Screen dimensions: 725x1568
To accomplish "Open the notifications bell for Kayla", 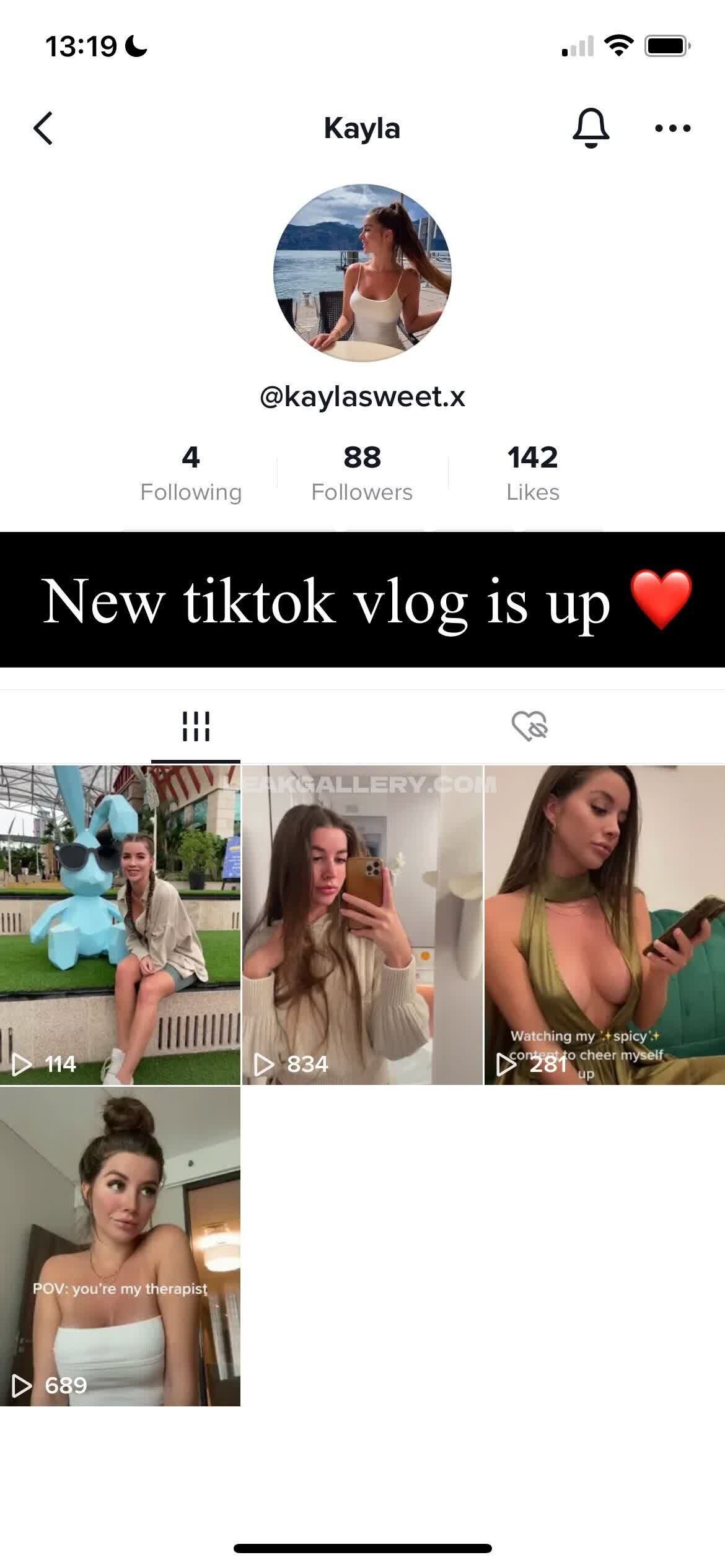I will click(591, 128).
